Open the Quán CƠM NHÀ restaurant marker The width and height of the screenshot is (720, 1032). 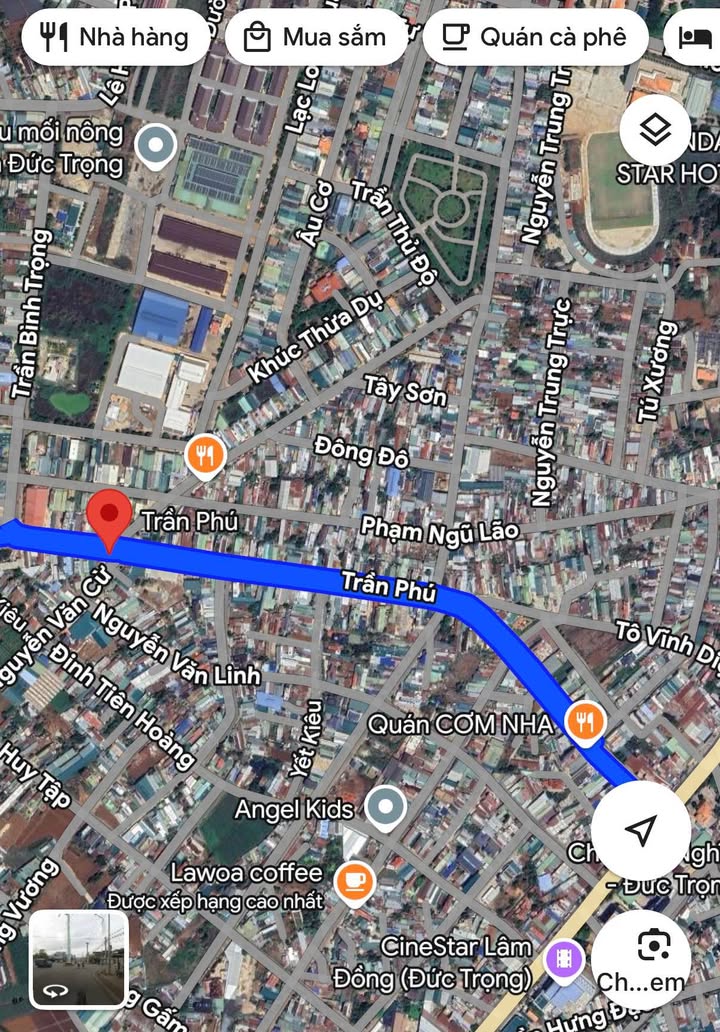pos(585,720)
